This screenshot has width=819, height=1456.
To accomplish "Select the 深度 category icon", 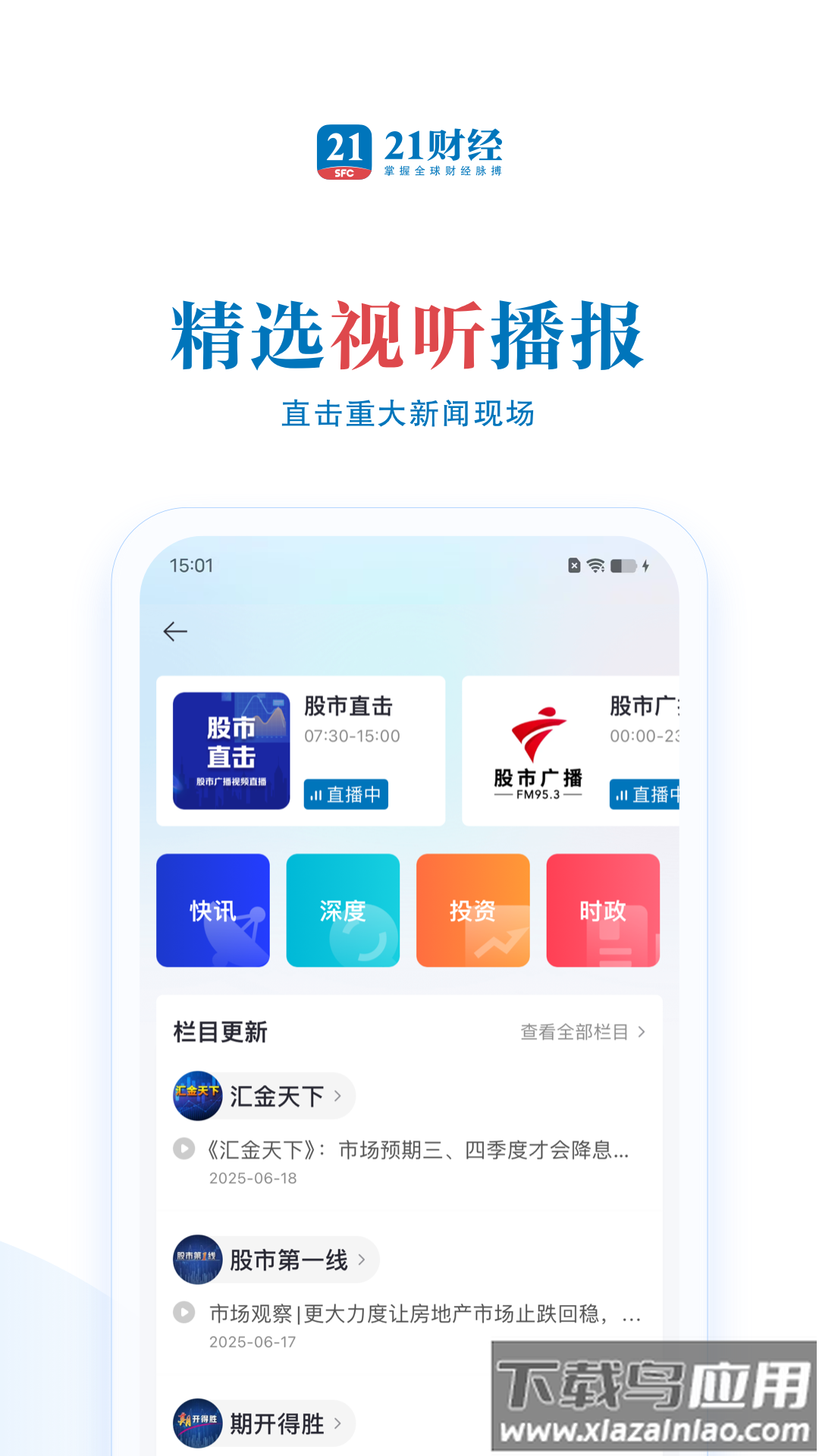I will coord(343,910).
